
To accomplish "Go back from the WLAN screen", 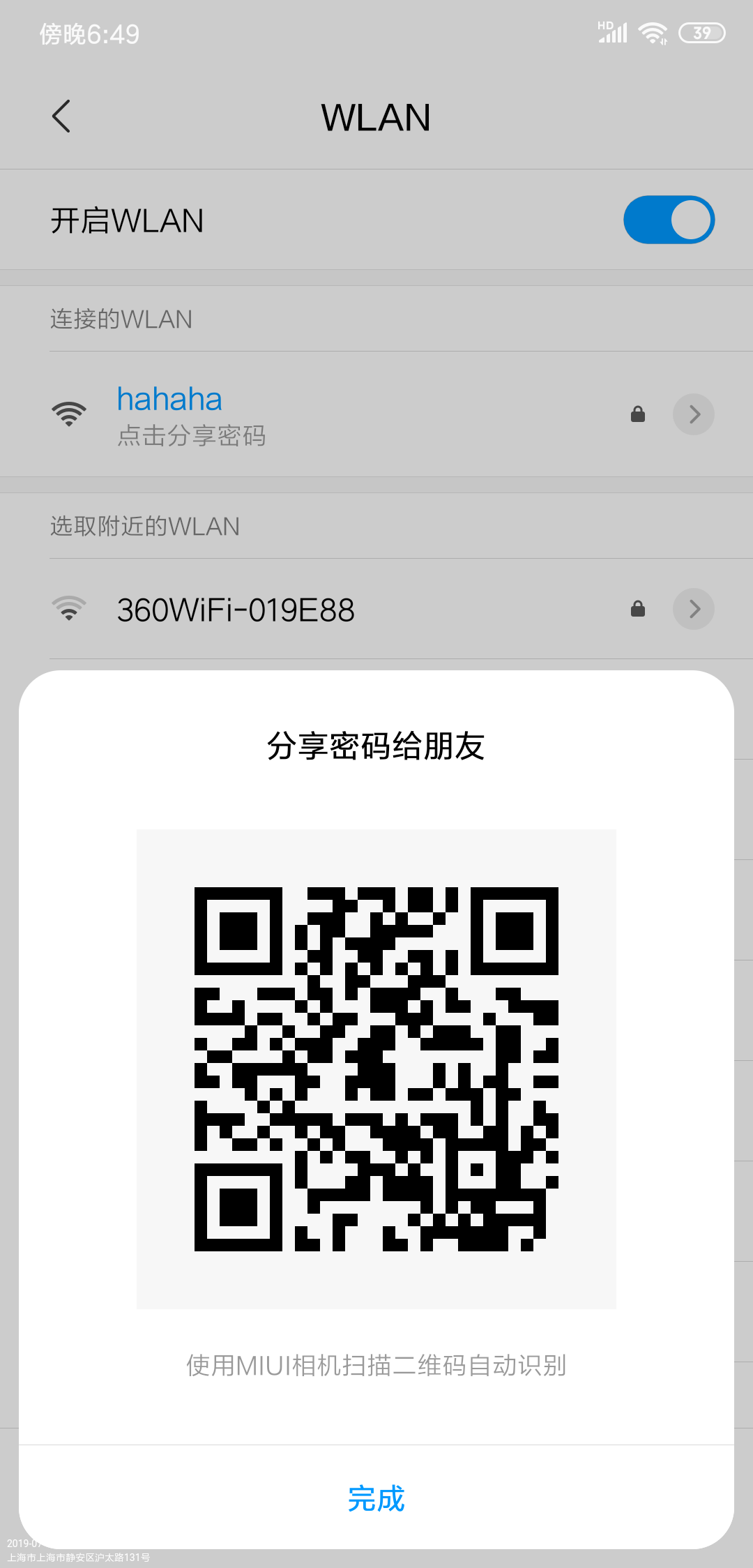I will pyautogui.click(x=61, y=116).
